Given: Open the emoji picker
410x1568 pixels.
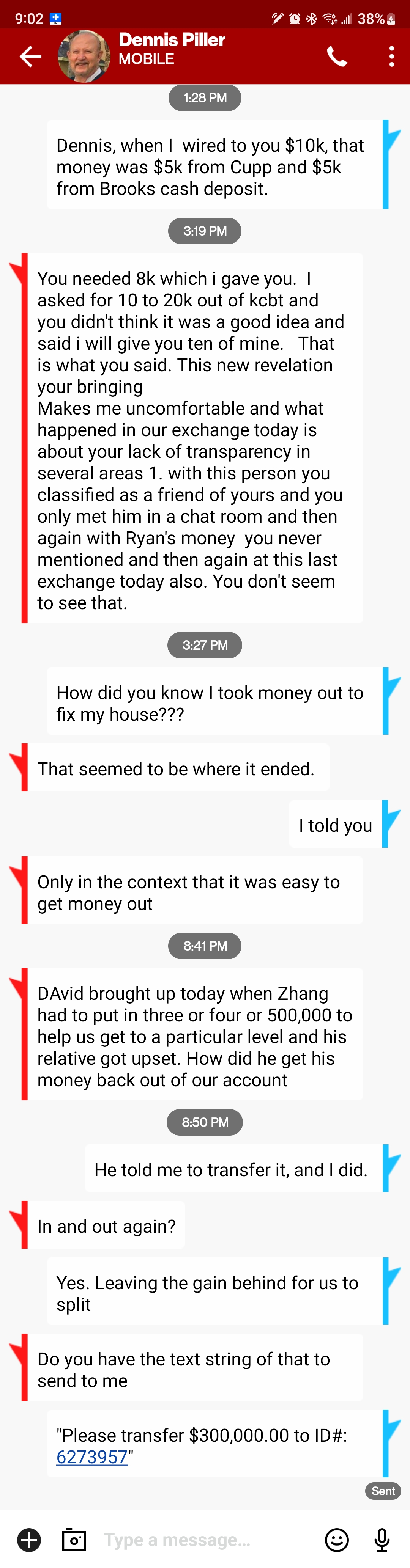Looking at the screenshot, I should (337, 1540).
